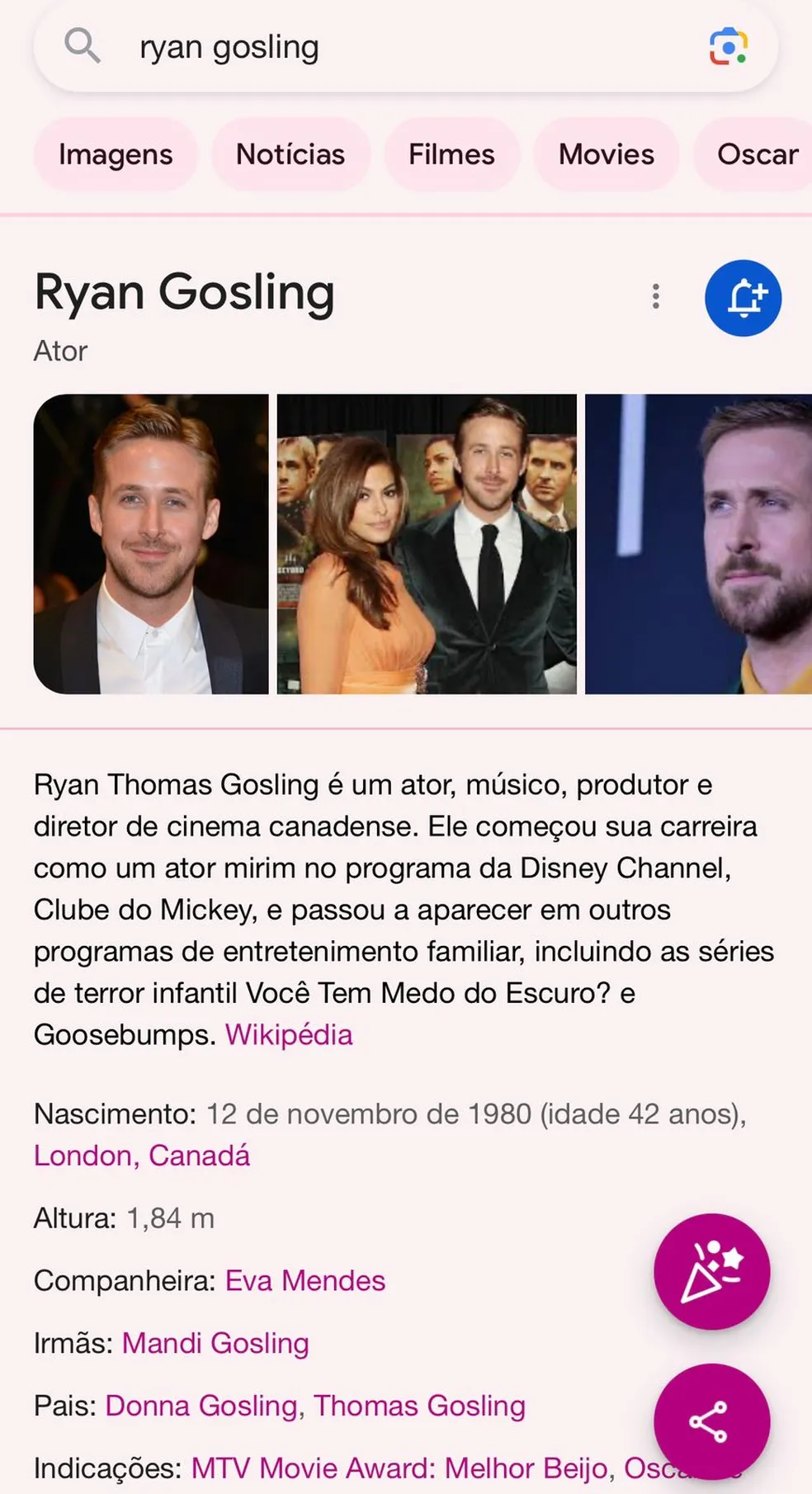Image resolution: width=812 pixels, height=1494 pixels.
Task: Select the Filmes filter chip
Action: pos(451,154)
